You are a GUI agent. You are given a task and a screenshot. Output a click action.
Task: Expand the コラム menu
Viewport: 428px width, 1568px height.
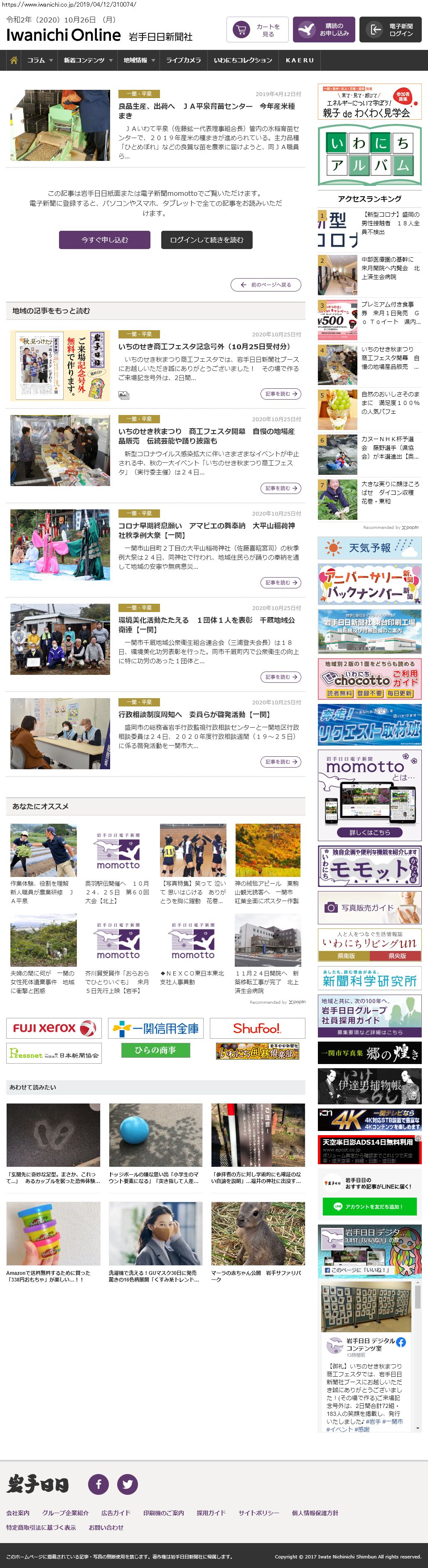coord(39,60)
